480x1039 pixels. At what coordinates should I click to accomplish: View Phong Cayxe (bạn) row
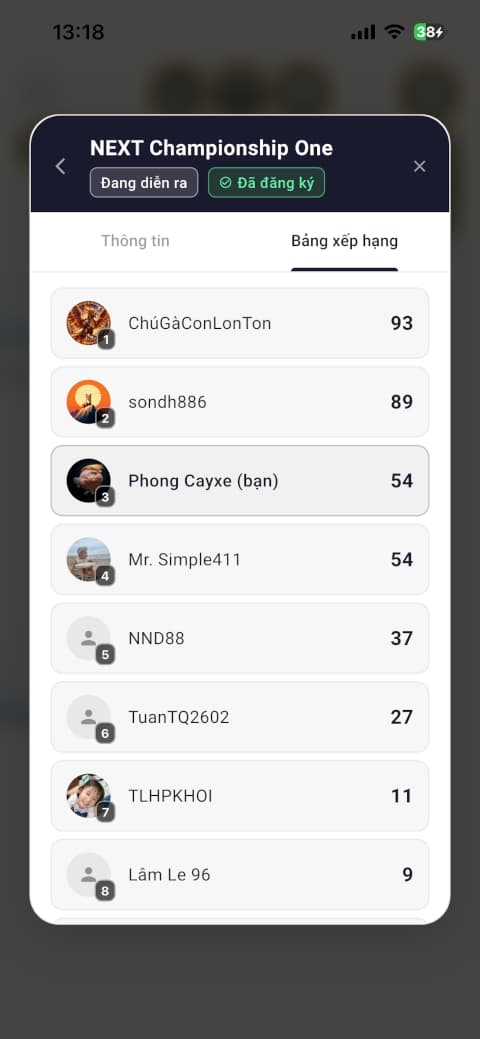(240, 480)
